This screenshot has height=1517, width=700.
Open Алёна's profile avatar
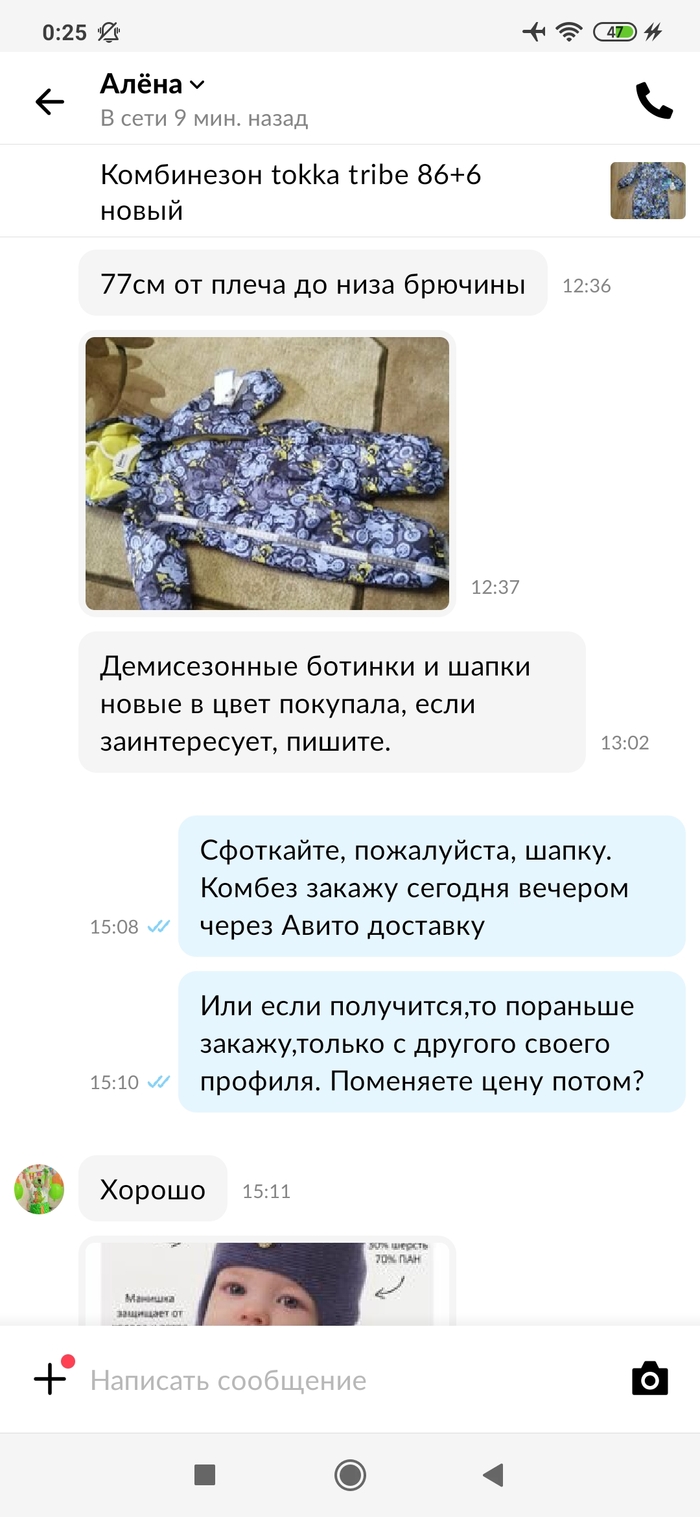coord(39,1189)
